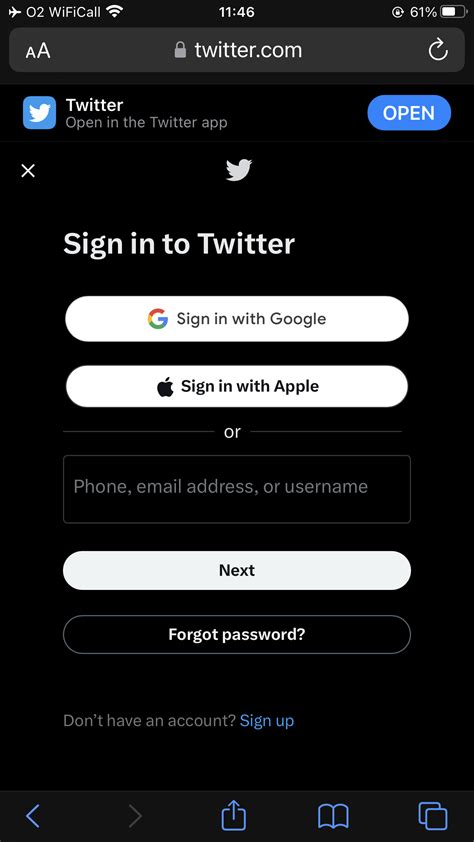Select Forgot password?
474x842 pixels.
(x=237, y=635)
